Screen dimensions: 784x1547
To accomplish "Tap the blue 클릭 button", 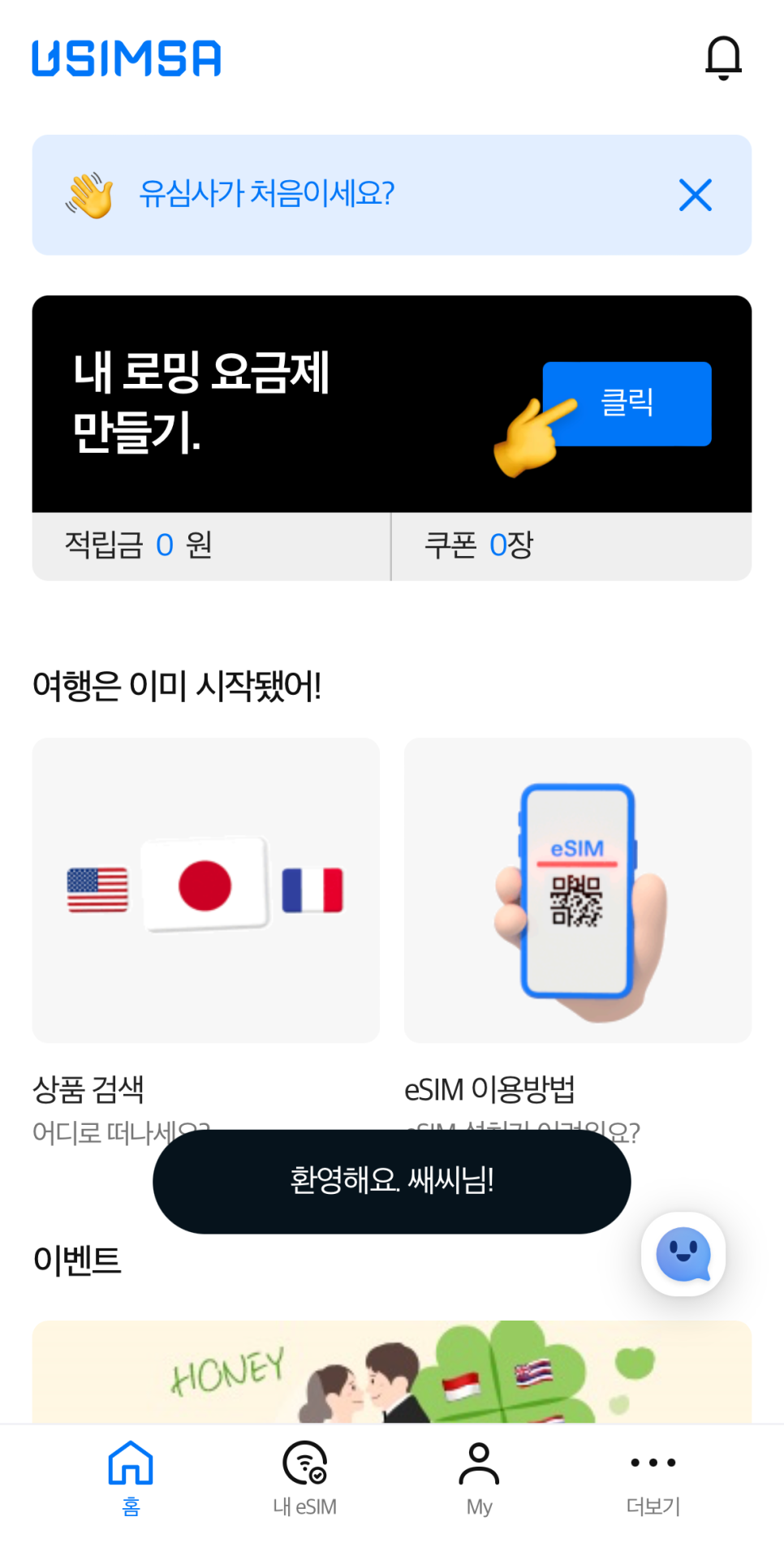I will [627, 403].
